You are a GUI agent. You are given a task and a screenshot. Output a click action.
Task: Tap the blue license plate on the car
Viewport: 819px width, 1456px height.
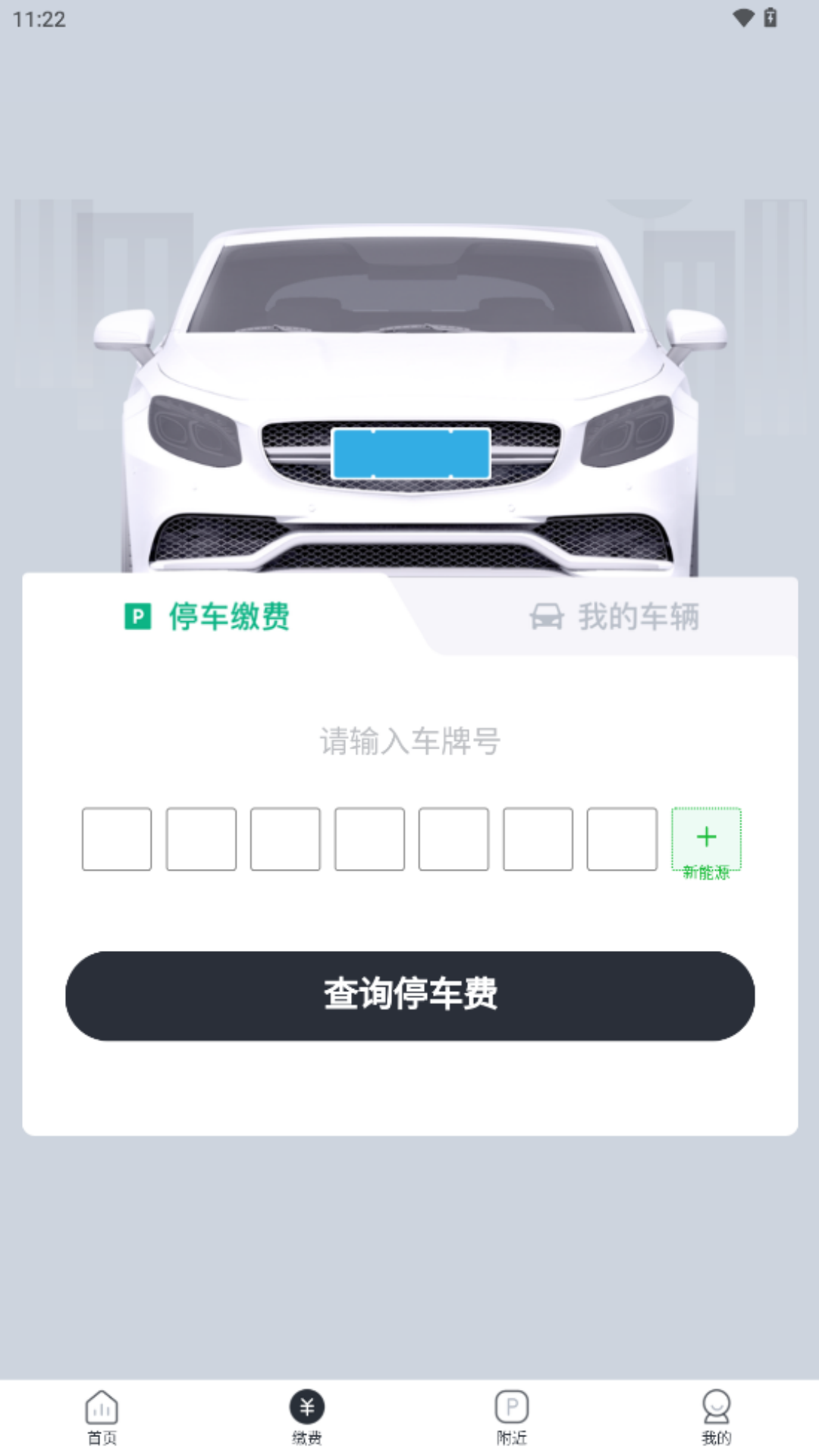pyautogui.click(x=408, y=453)
